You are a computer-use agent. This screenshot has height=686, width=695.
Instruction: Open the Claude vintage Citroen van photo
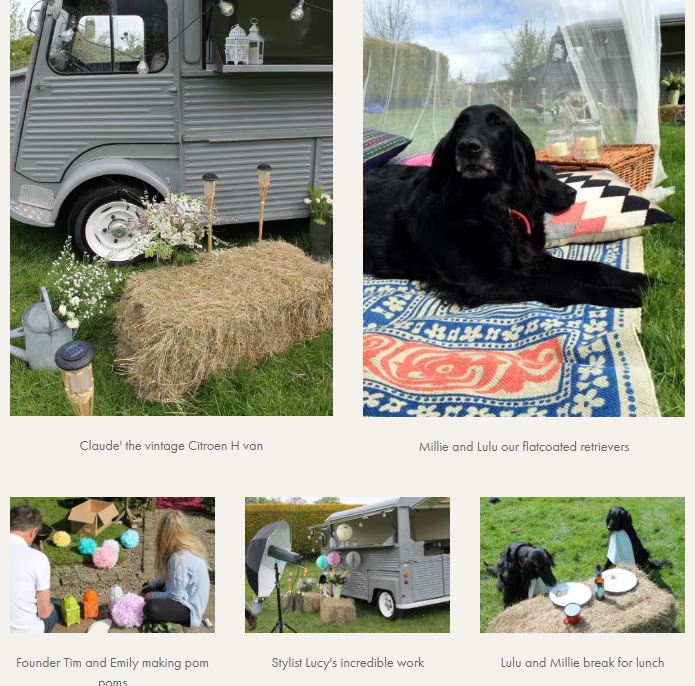pyautogui.click(x=171, y=207)
